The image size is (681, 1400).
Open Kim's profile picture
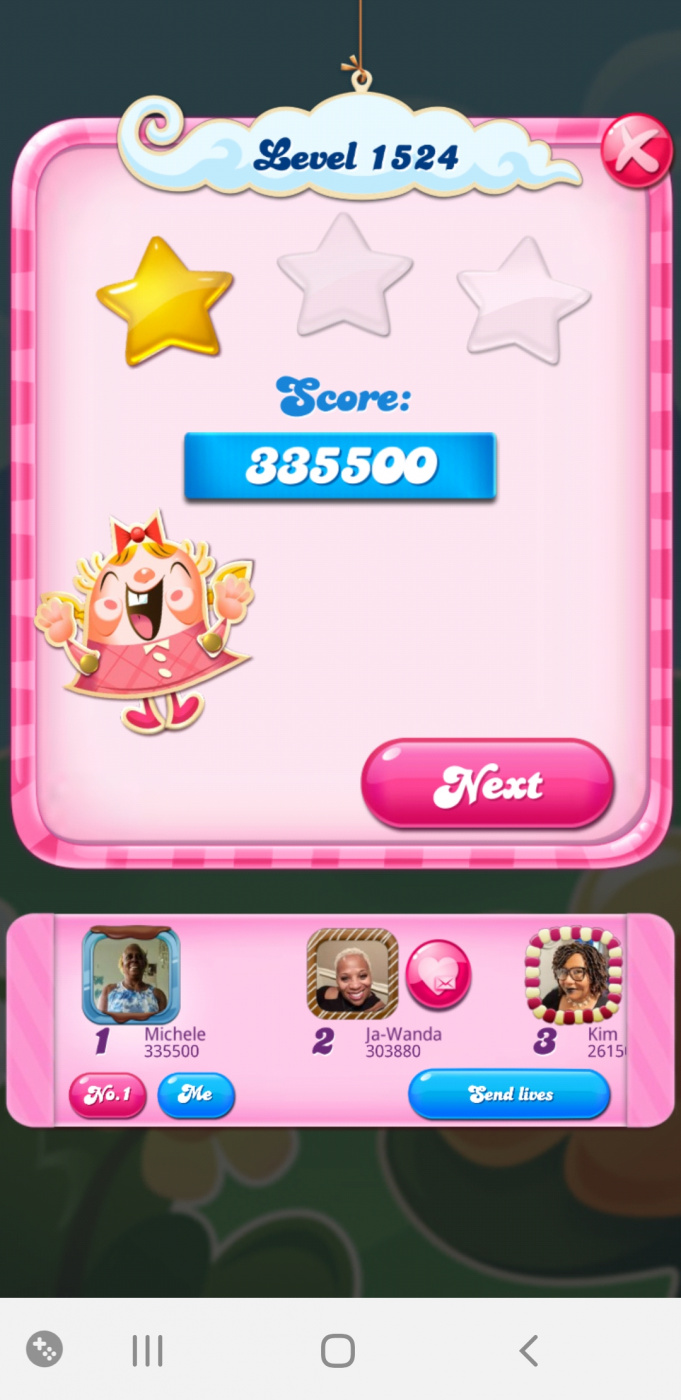pyautogui.click(x=574, y=974)
